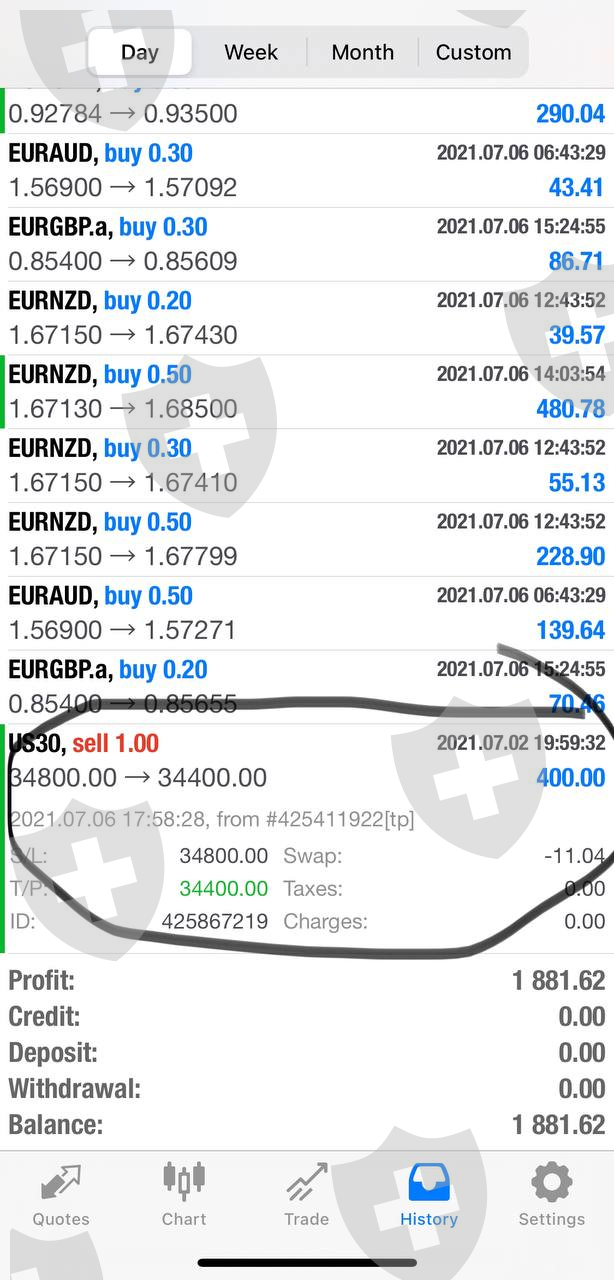The image size is (614, 1280).
Task: Expand the EURNZD buy 0.20 trade
Action: [306, 318]
